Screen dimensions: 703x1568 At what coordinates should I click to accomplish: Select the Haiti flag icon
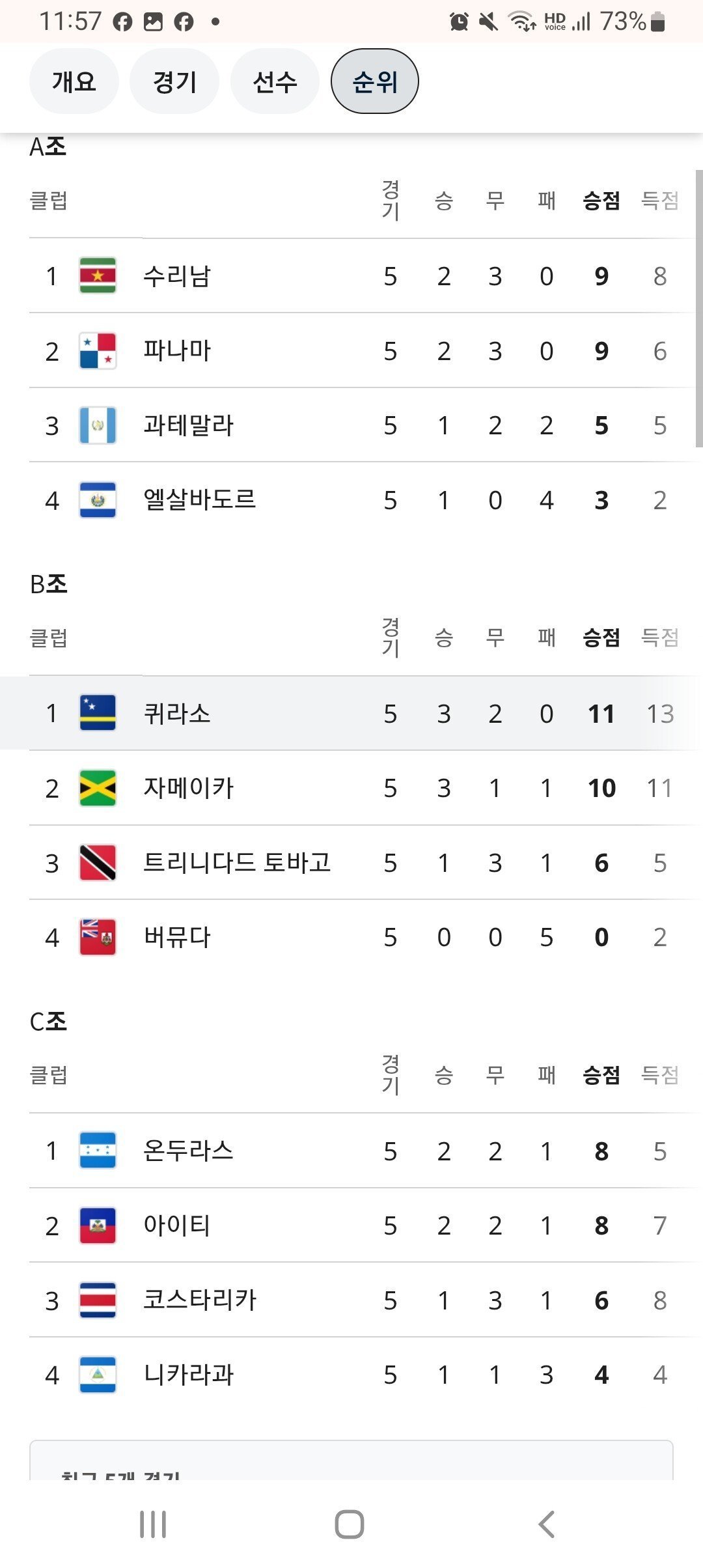[x=96, y=1225]
